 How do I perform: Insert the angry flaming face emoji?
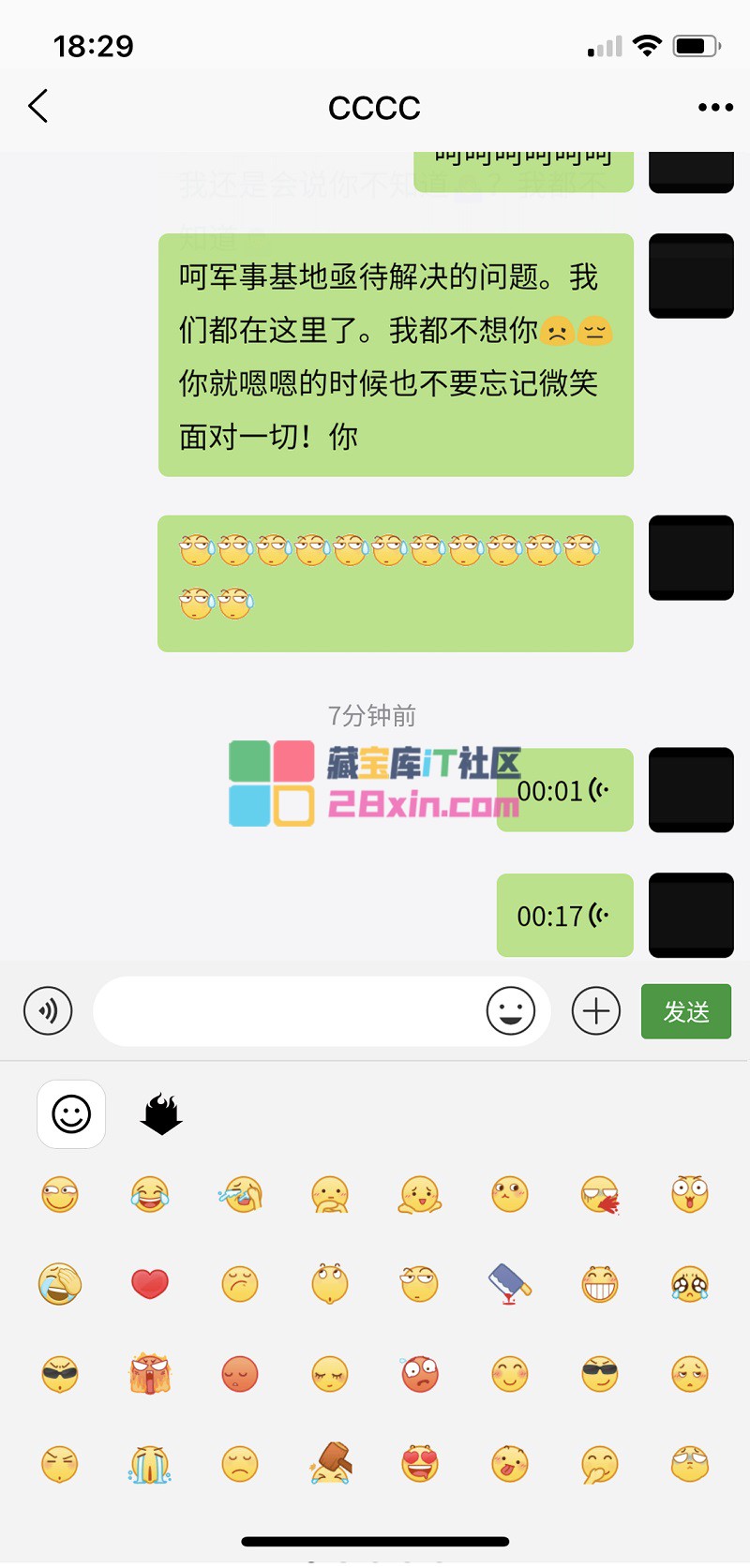click(x=150, y=1375)
